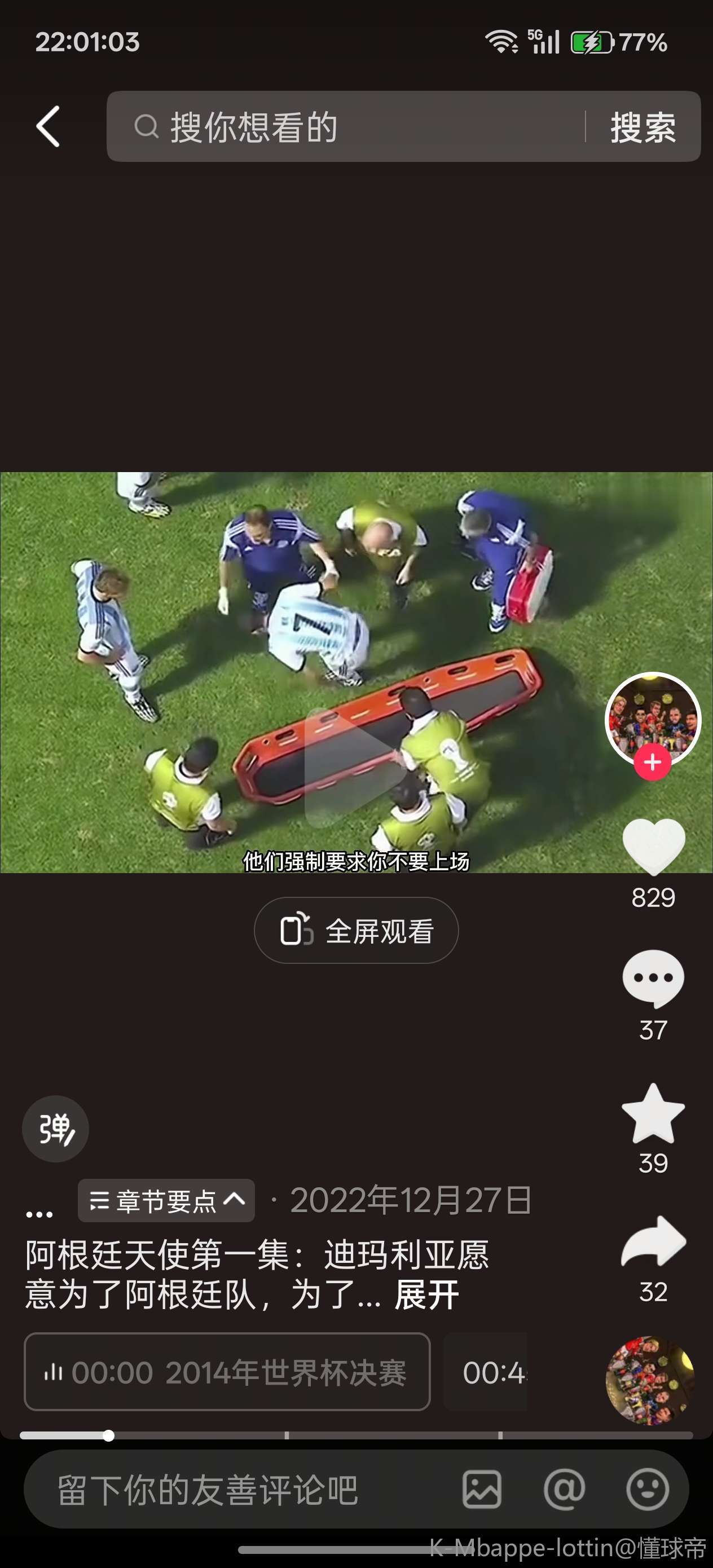Favorite the video with the star
This screenshot has height=1568, width=713.
pyautogui.click(x=653, y=1114)
